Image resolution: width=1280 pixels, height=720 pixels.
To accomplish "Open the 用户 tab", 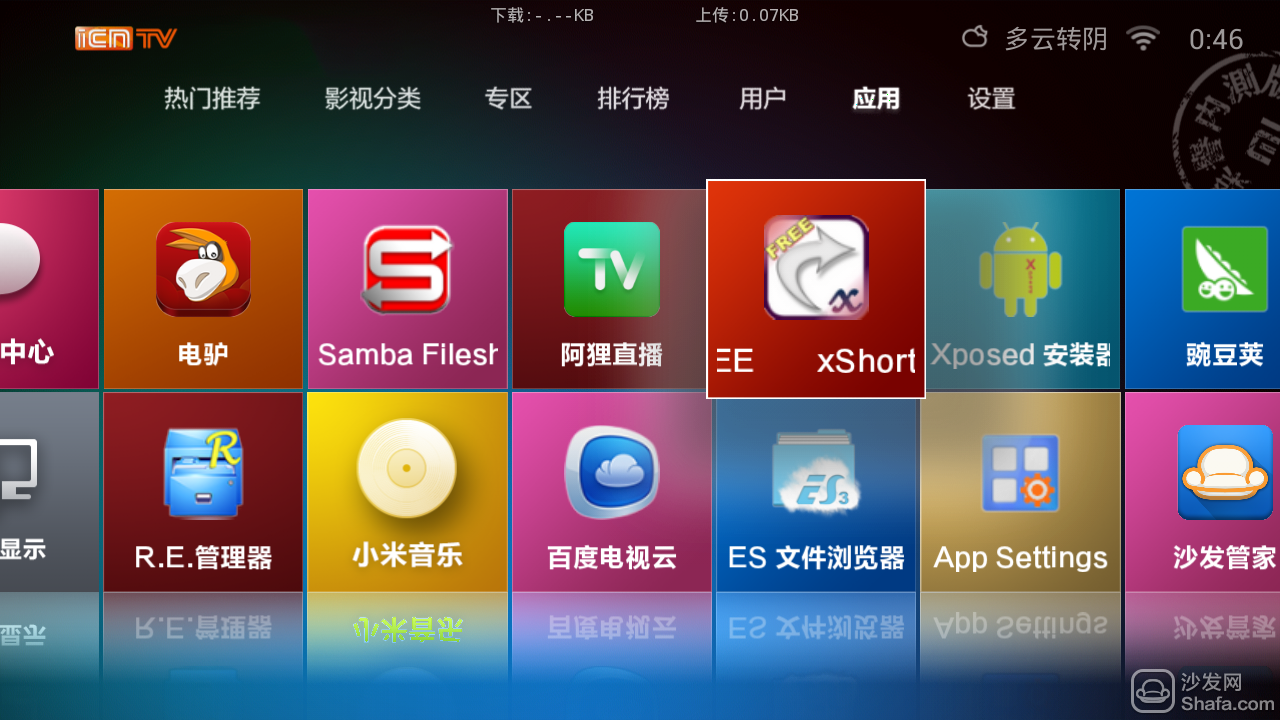I will [x=762, y=98].
